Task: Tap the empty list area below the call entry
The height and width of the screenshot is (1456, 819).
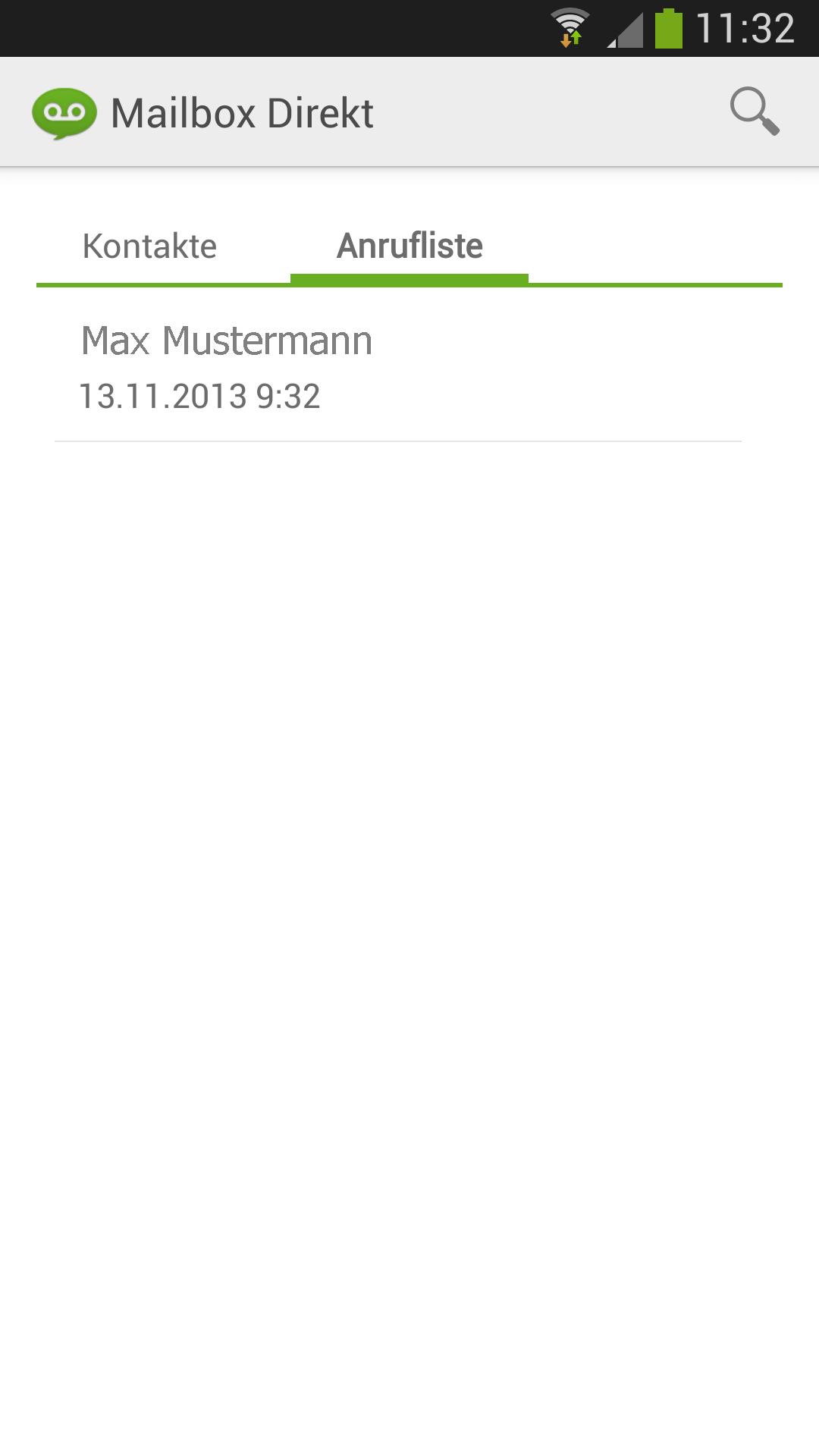Action: click(409, 834)
